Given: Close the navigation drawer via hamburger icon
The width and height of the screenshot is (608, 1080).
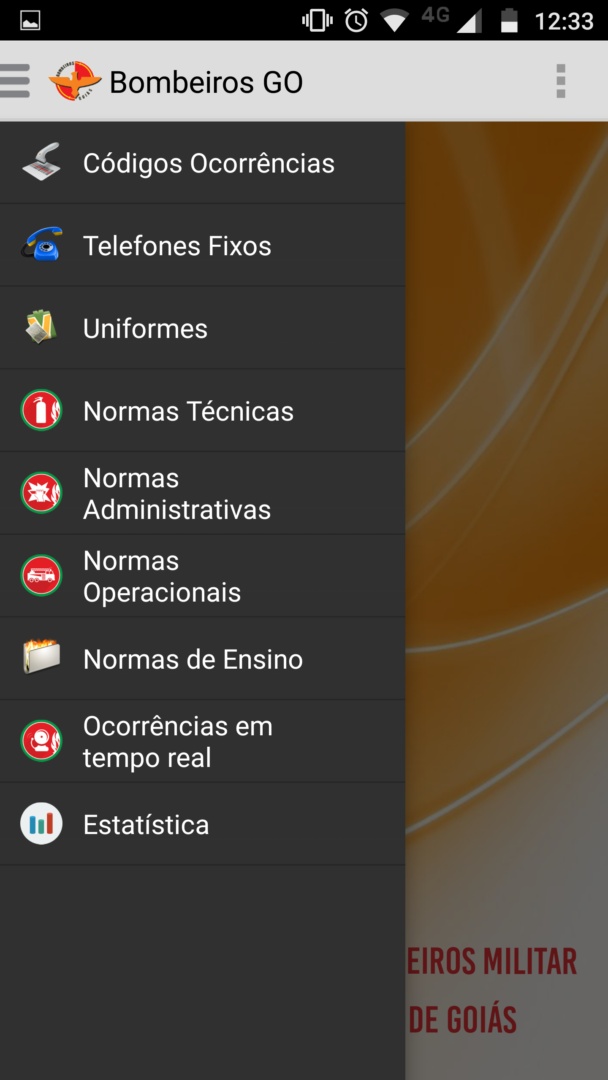Looking at the screenshot, I should point(16,81).
